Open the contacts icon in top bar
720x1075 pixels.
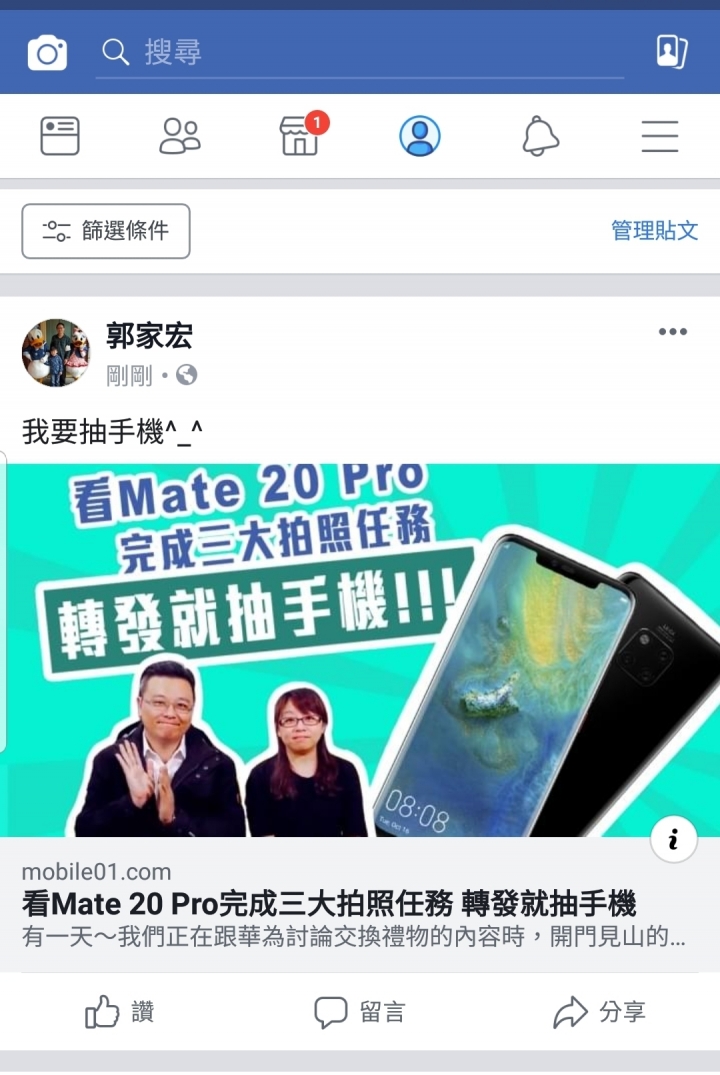tap(672, 52)
